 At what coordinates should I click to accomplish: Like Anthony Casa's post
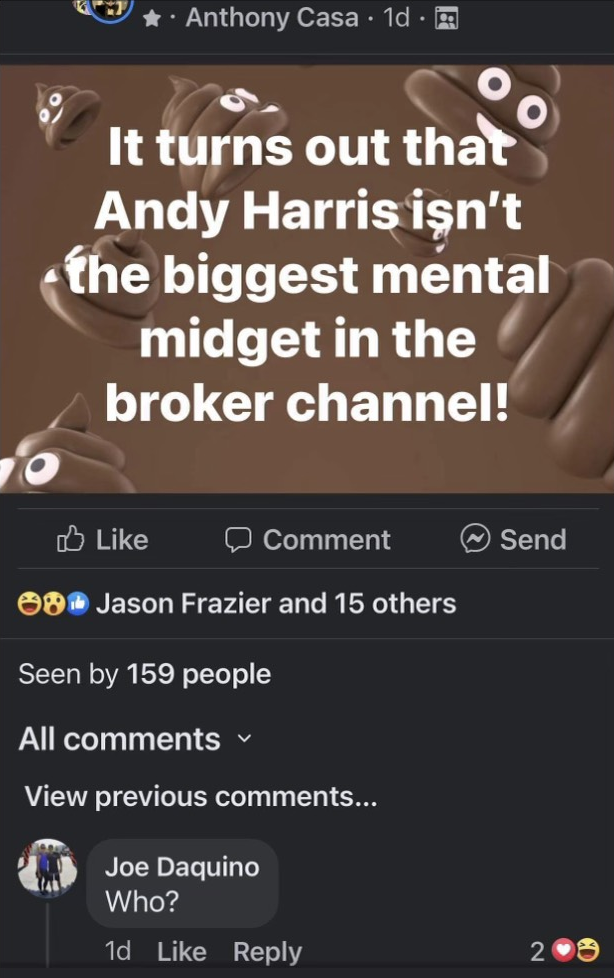coord(103,540)
